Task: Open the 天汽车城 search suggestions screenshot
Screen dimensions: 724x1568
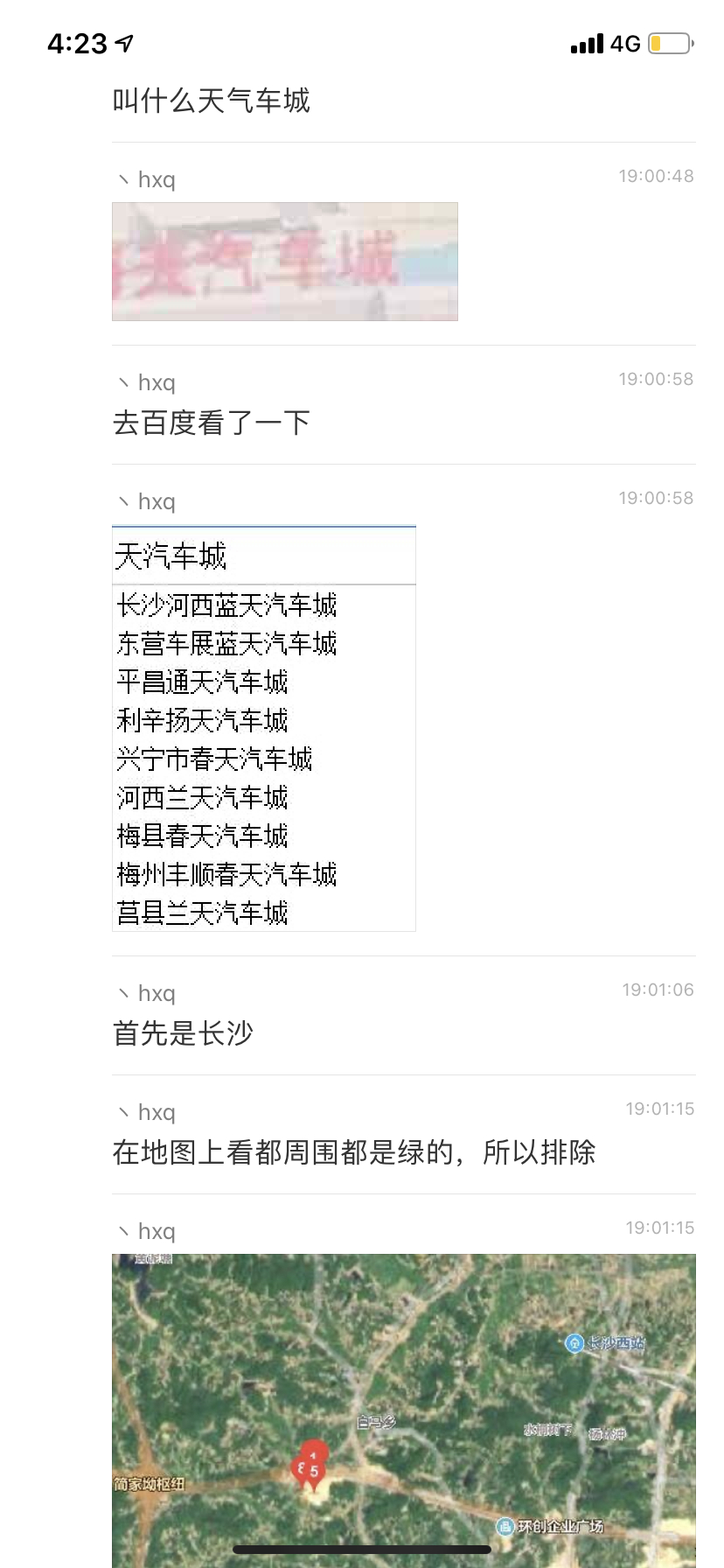Action: (262, 726)
